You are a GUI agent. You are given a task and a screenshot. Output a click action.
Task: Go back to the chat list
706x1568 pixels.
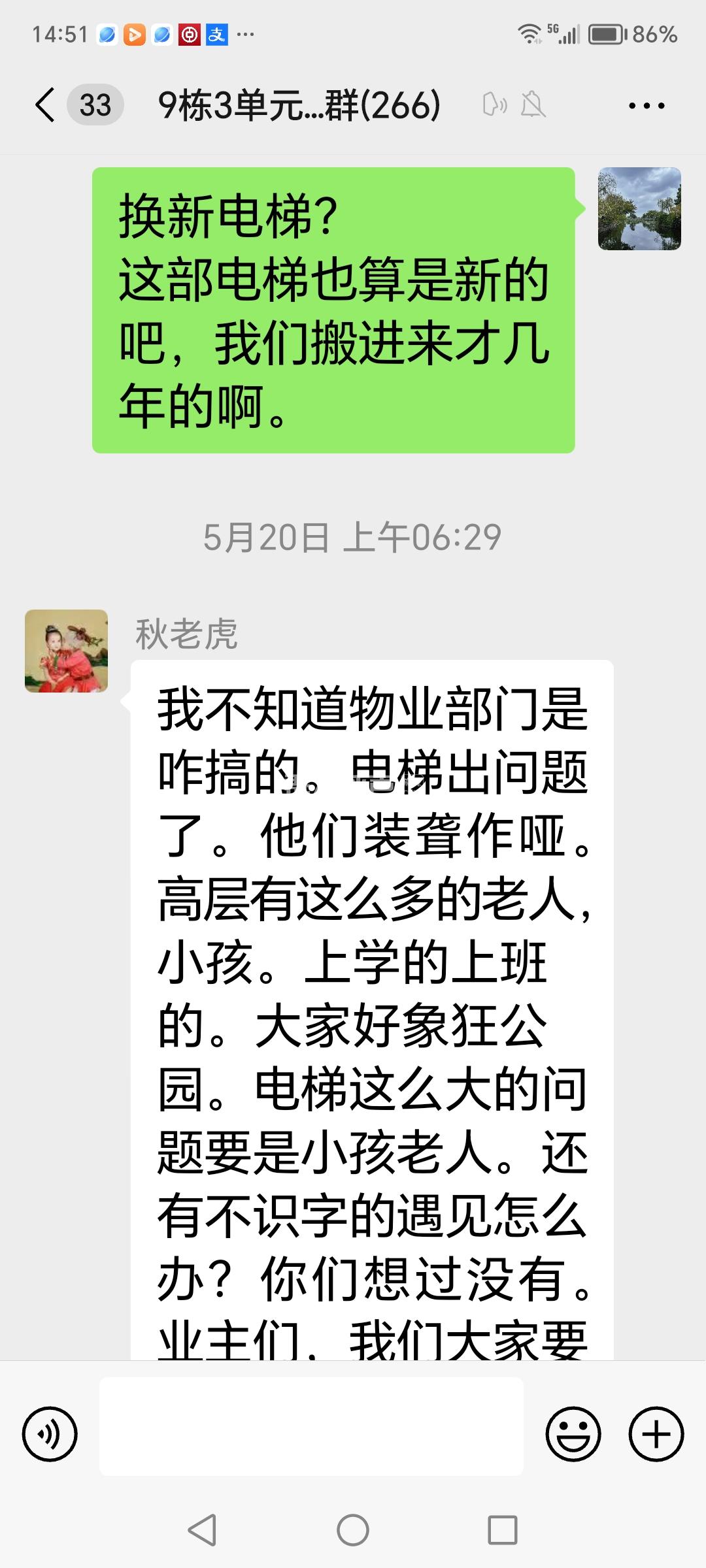point(46,105)
